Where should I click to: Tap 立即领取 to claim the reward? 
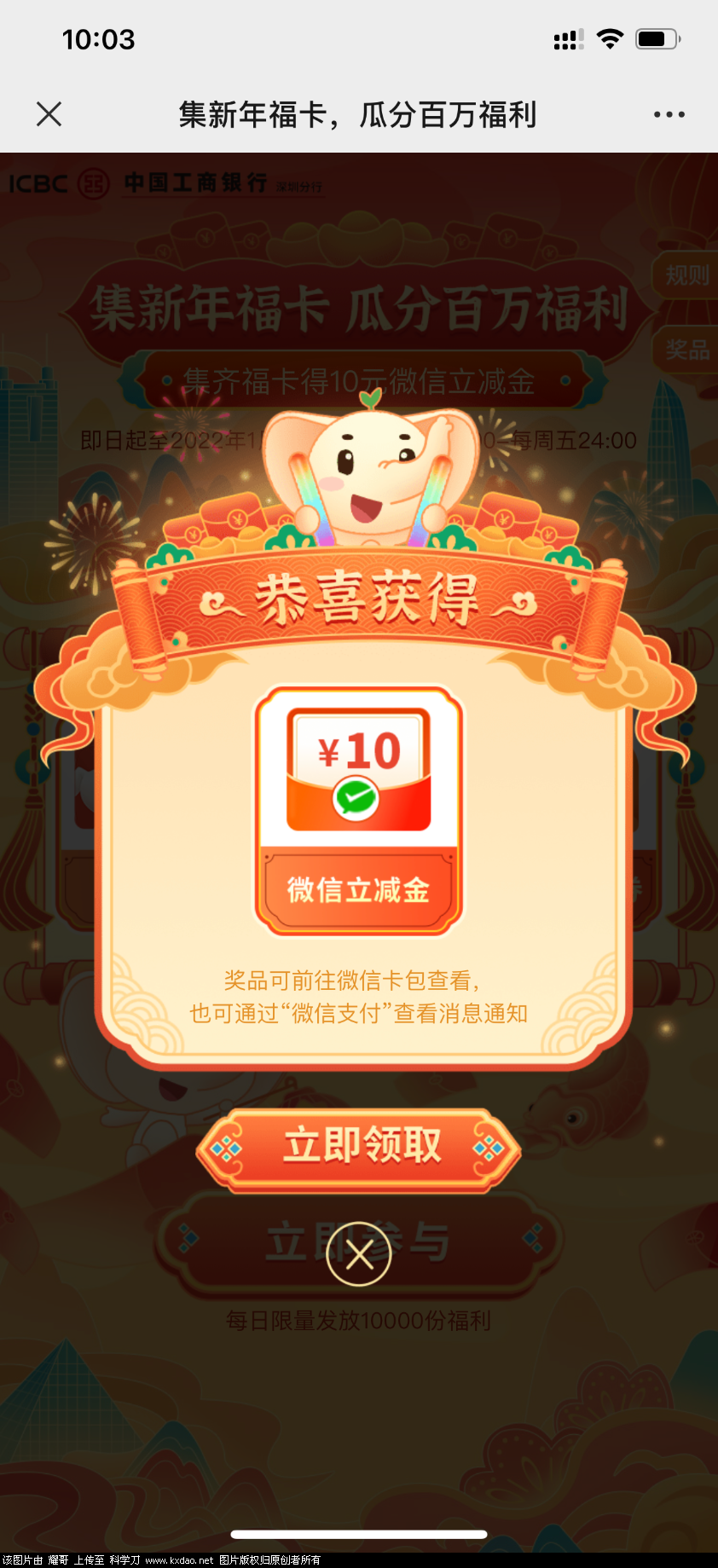(359, 1146)
